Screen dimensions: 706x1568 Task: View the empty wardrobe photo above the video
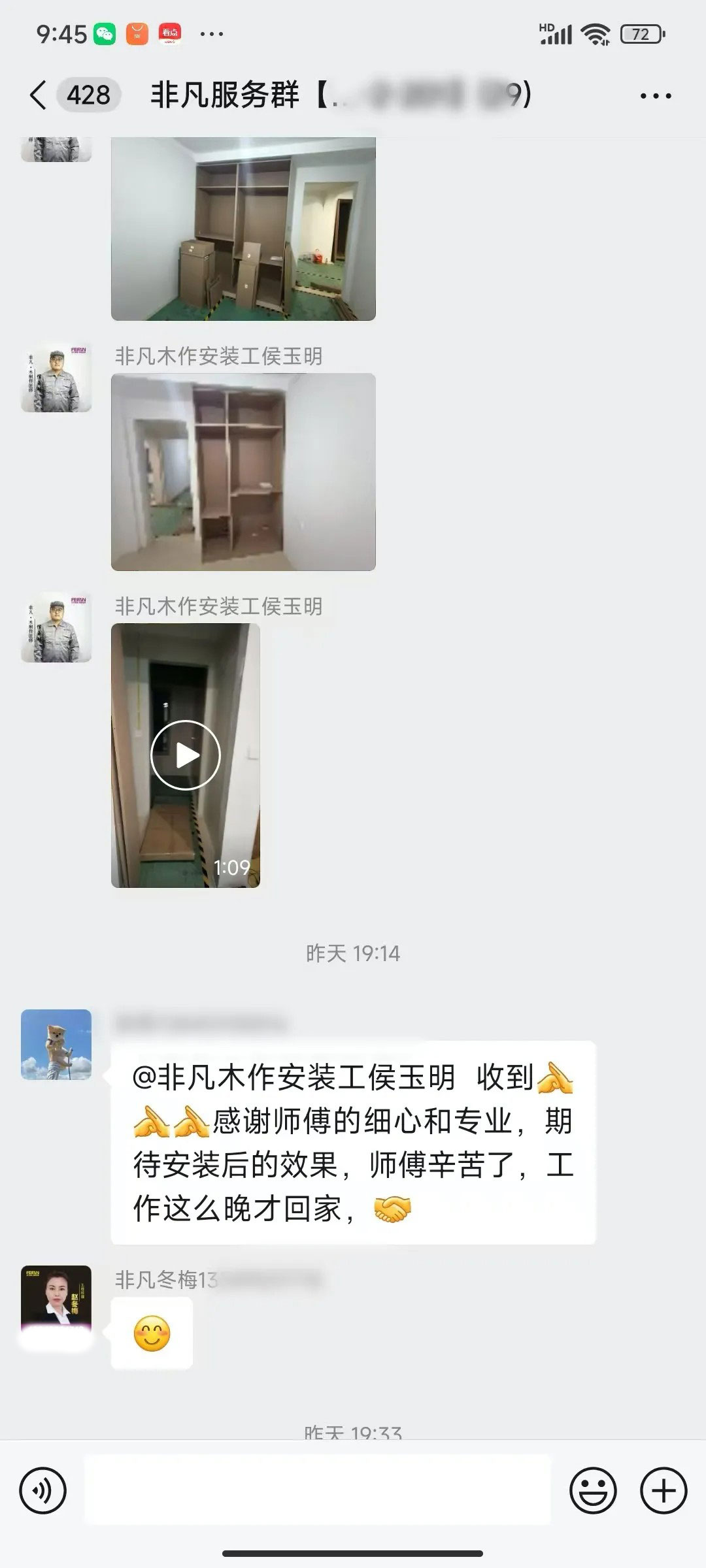point(243,472)
